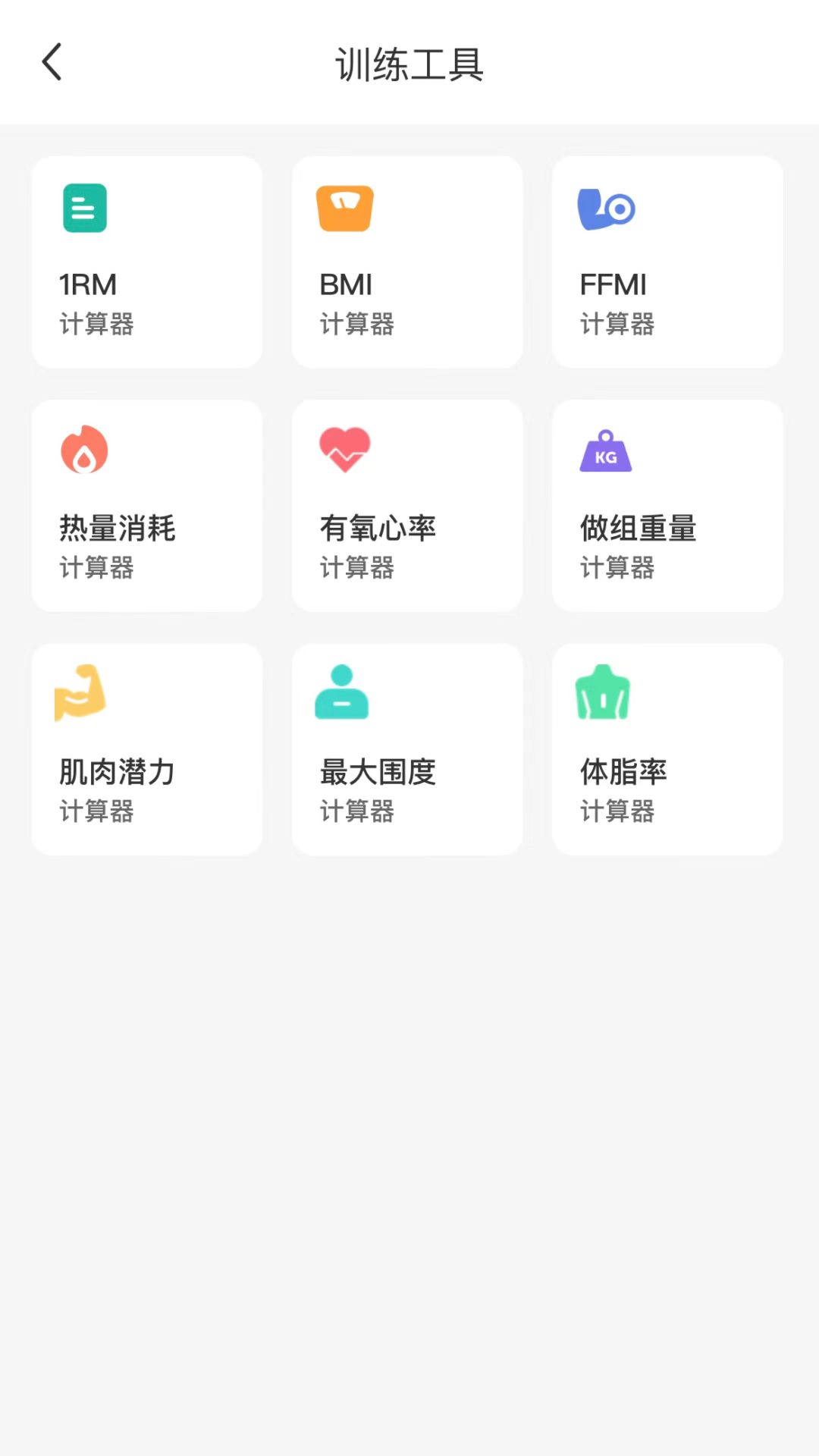Image resolution: width=819 pixels, height=1456 pixels.
Task: Open the 有氧心率 calculator card
Action: tap(406, 504)
